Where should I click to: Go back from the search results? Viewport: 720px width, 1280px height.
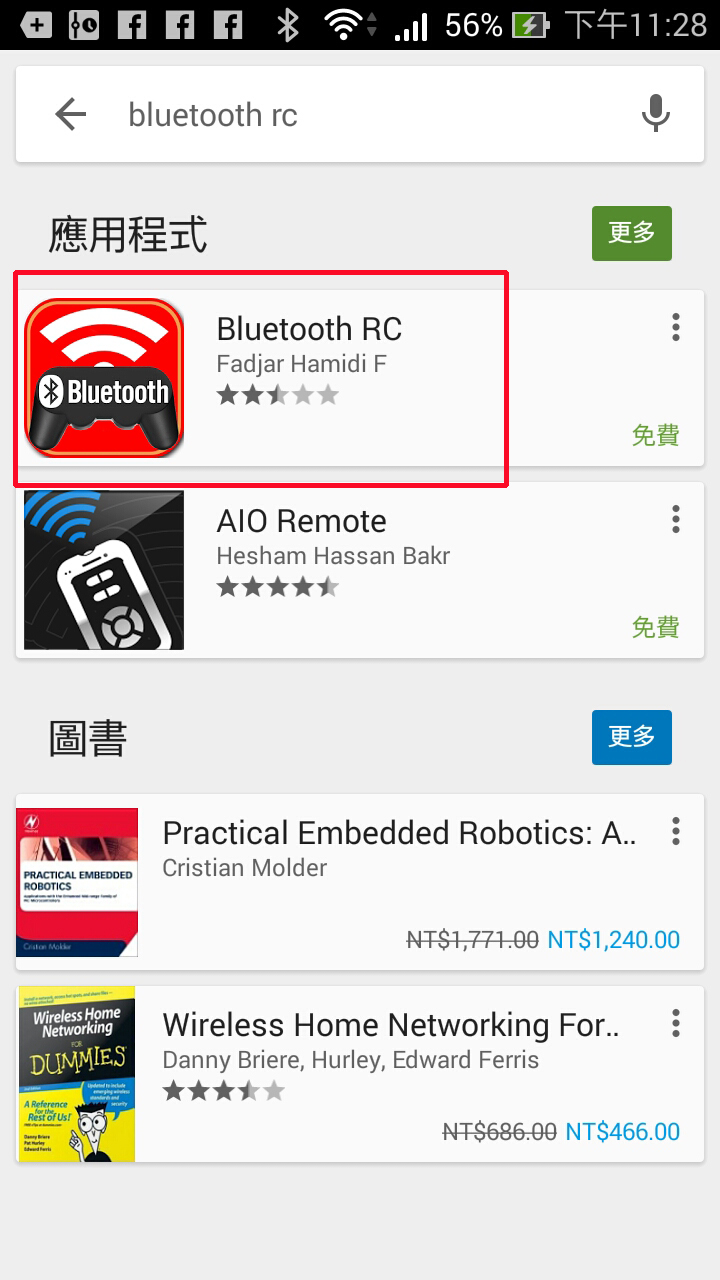71,115
